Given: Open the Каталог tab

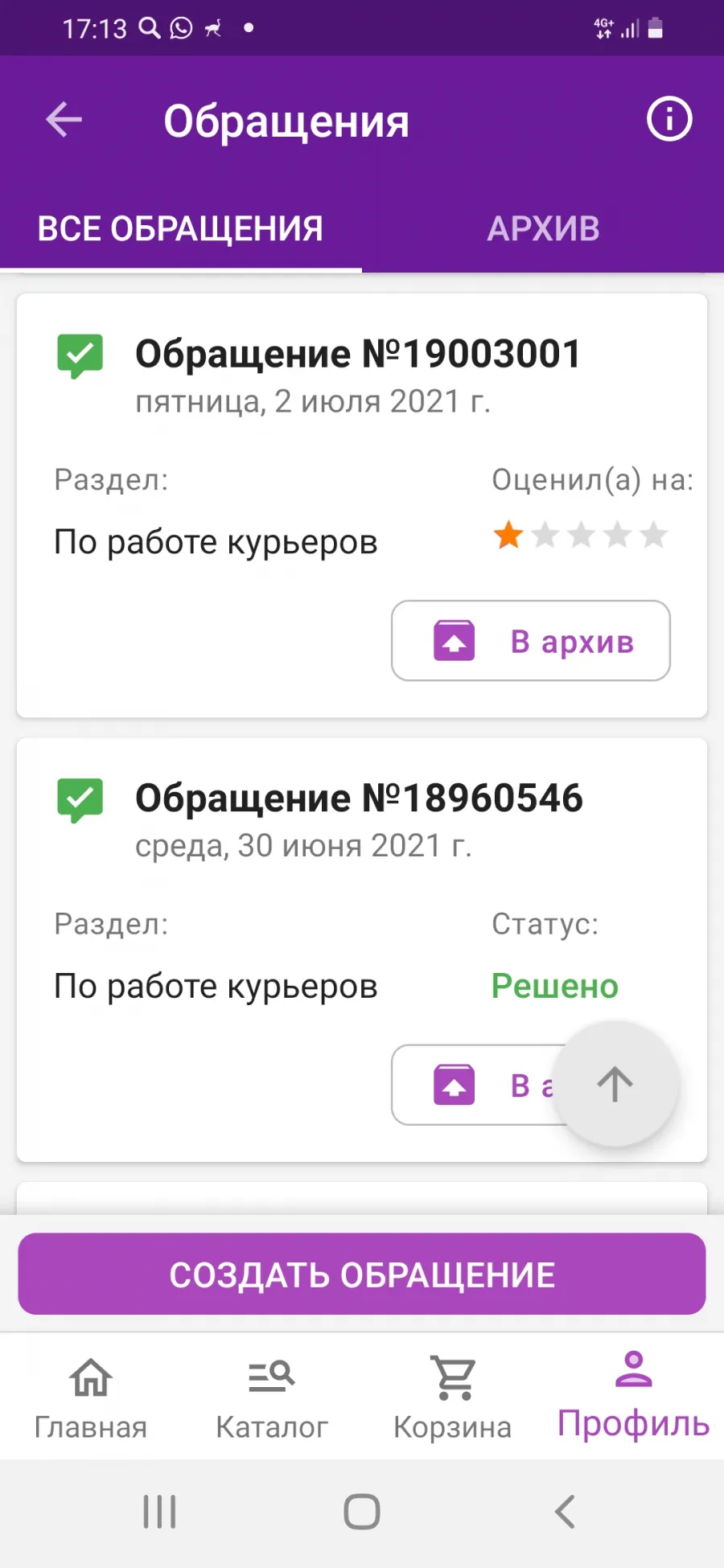Looking at the screenshot, I should pos(272,1398).
